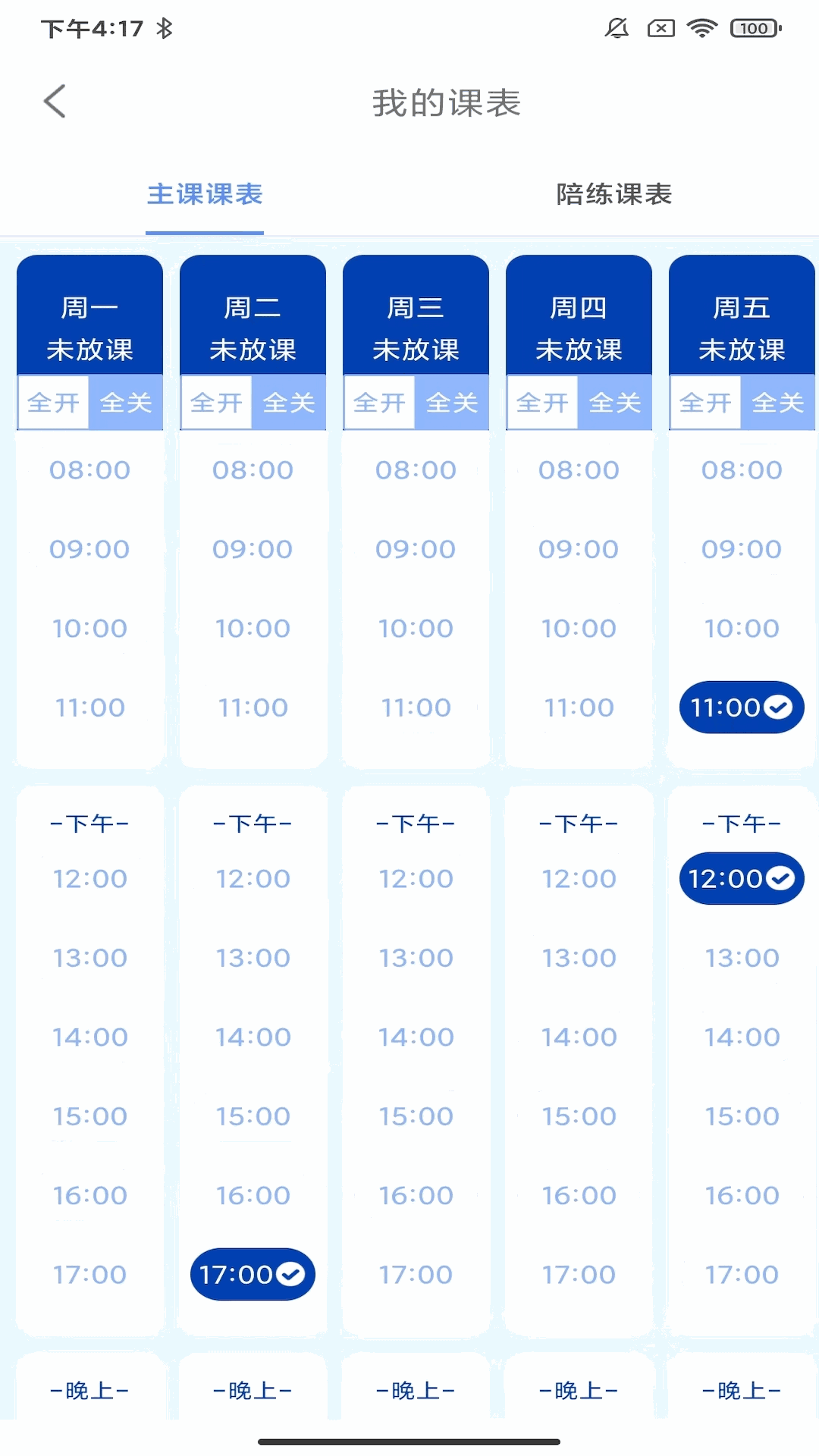The width and height of the screenshot is (819, 1456).
Task: Enable the 15:00 slot on 周五
Action: coord(741,1116)
